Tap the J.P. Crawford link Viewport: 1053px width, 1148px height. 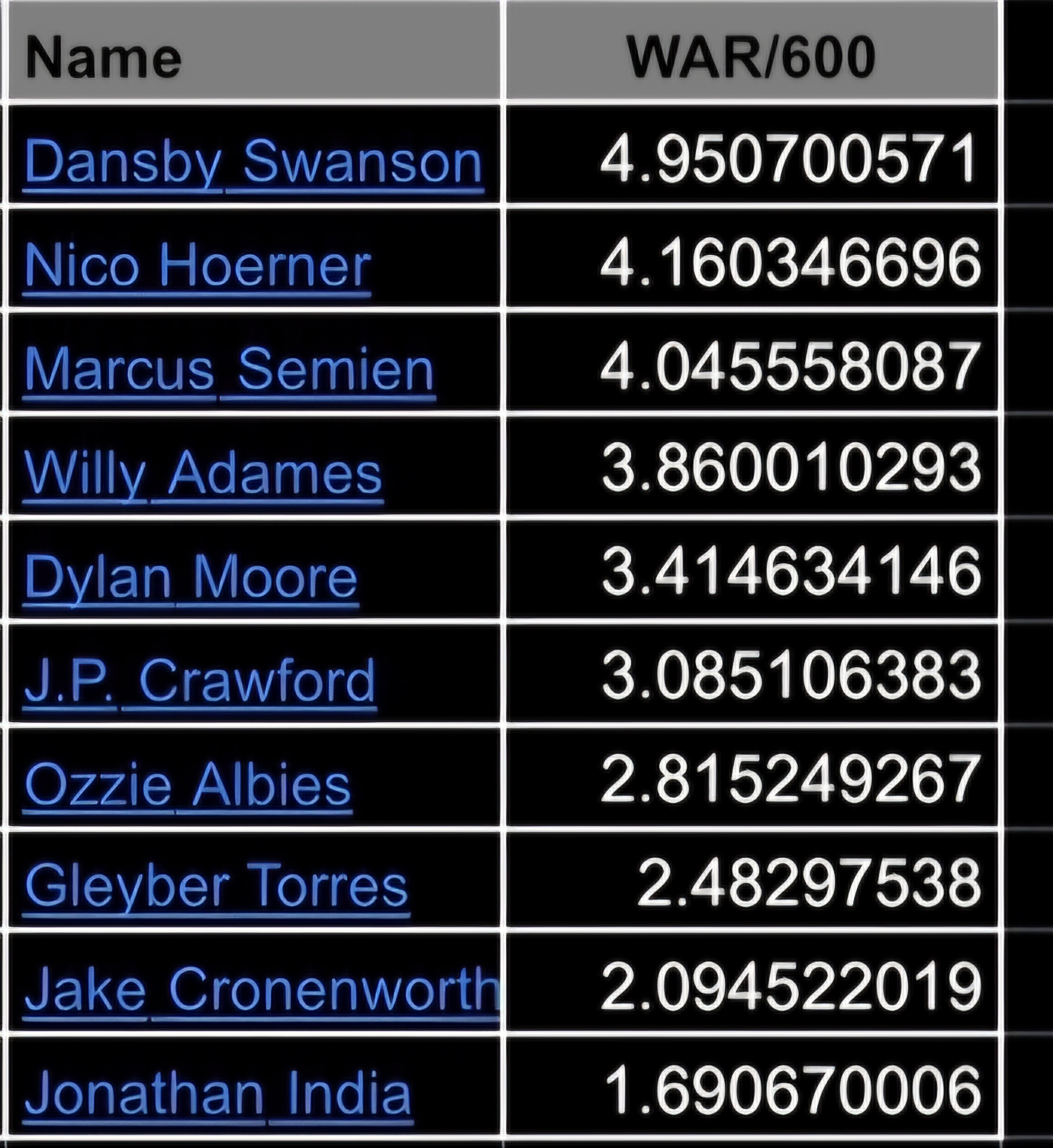199,681
